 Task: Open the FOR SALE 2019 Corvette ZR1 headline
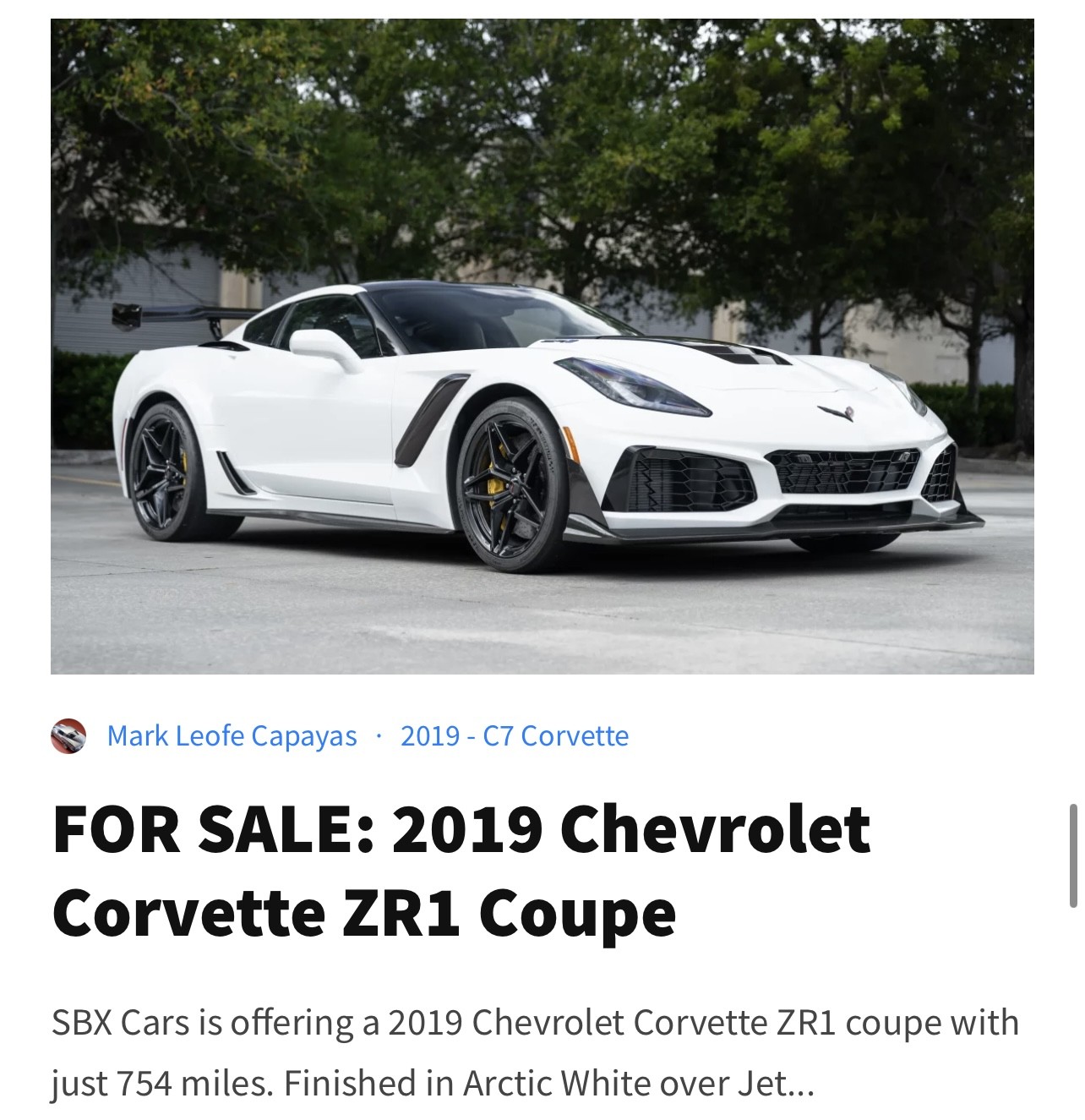[461, 871]
